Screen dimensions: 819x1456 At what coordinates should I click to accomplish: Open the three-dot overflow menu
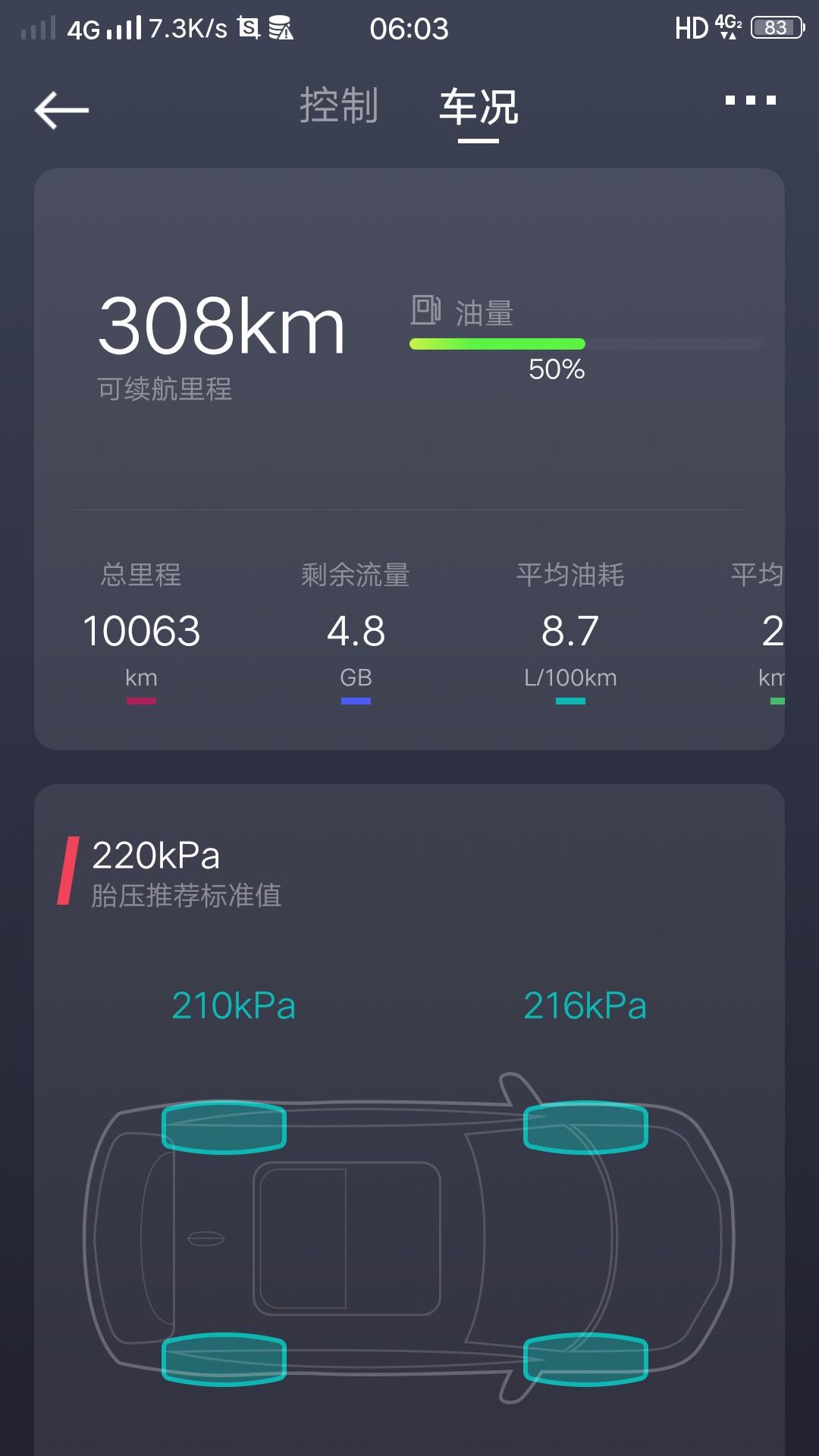click(750, 100)
